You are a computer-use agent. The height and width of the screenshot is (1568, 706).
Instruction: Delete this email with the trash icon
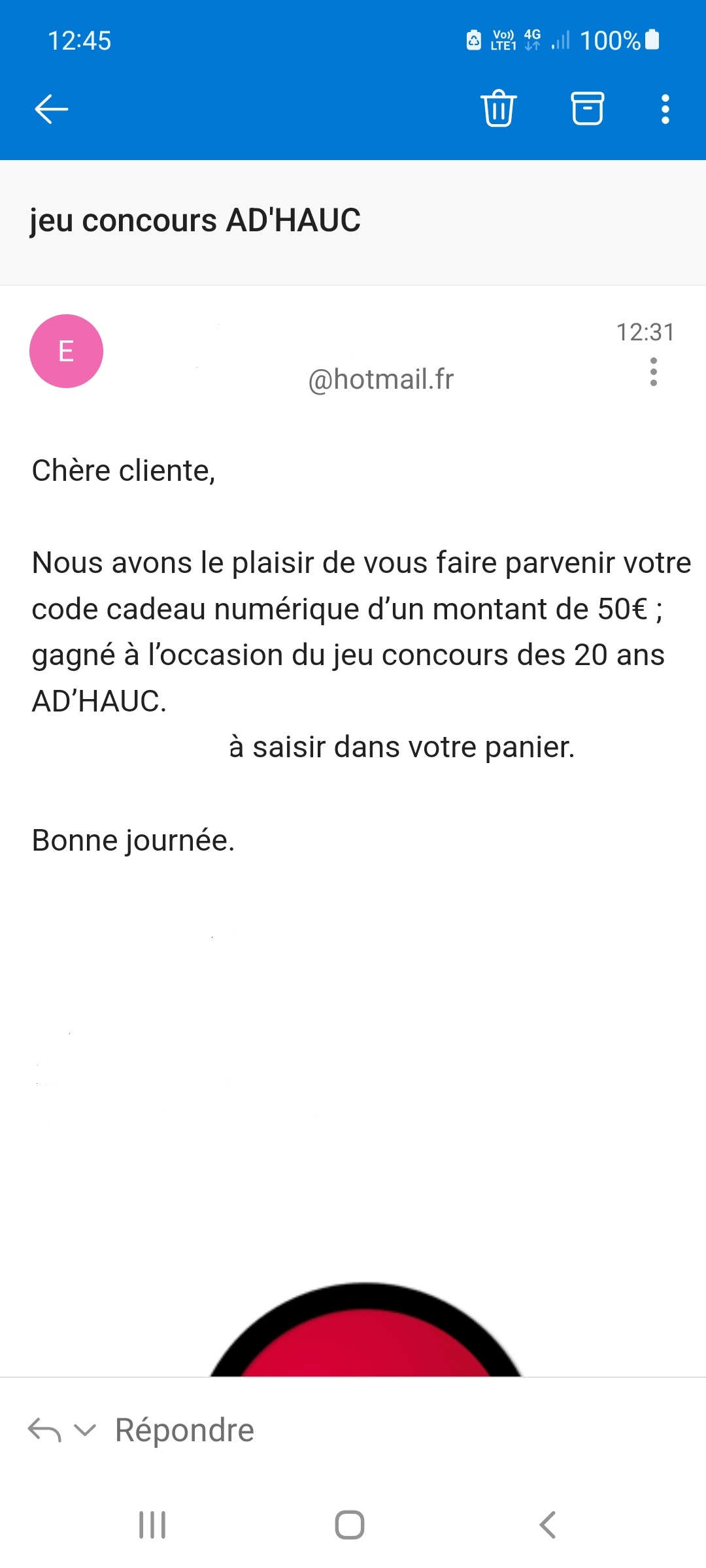(499, 108)
